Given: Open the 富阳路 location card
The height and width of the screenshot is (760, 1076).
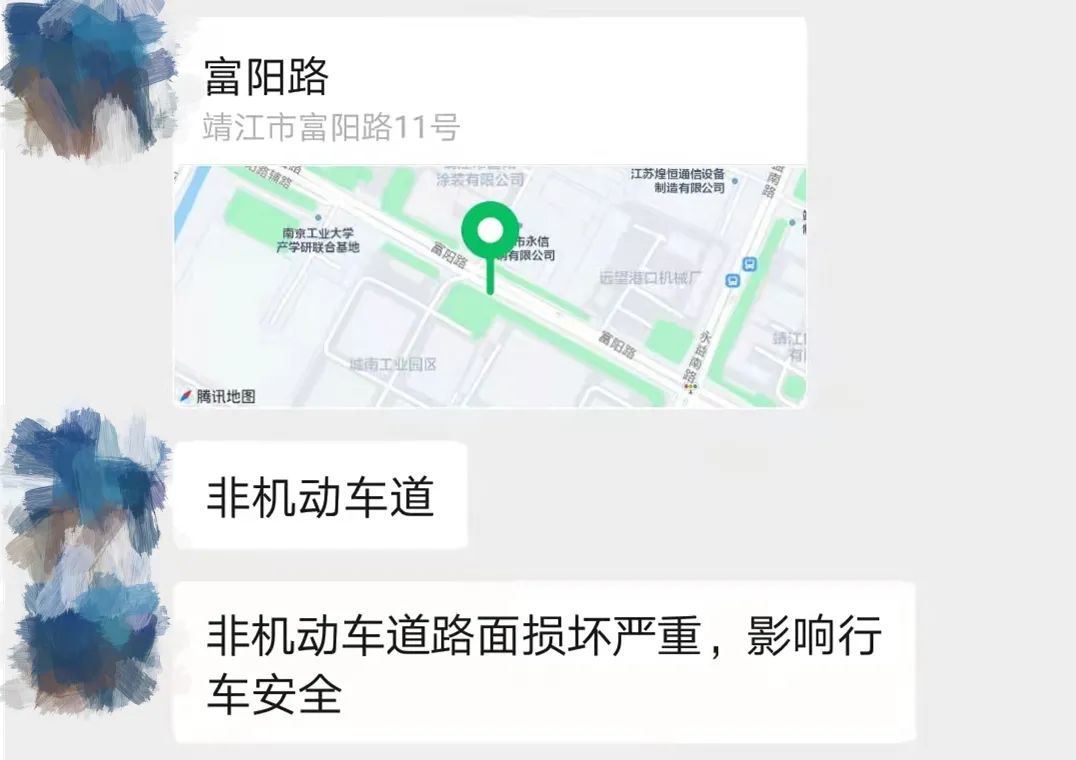Looking at the screenshot, I should point(489,212).
